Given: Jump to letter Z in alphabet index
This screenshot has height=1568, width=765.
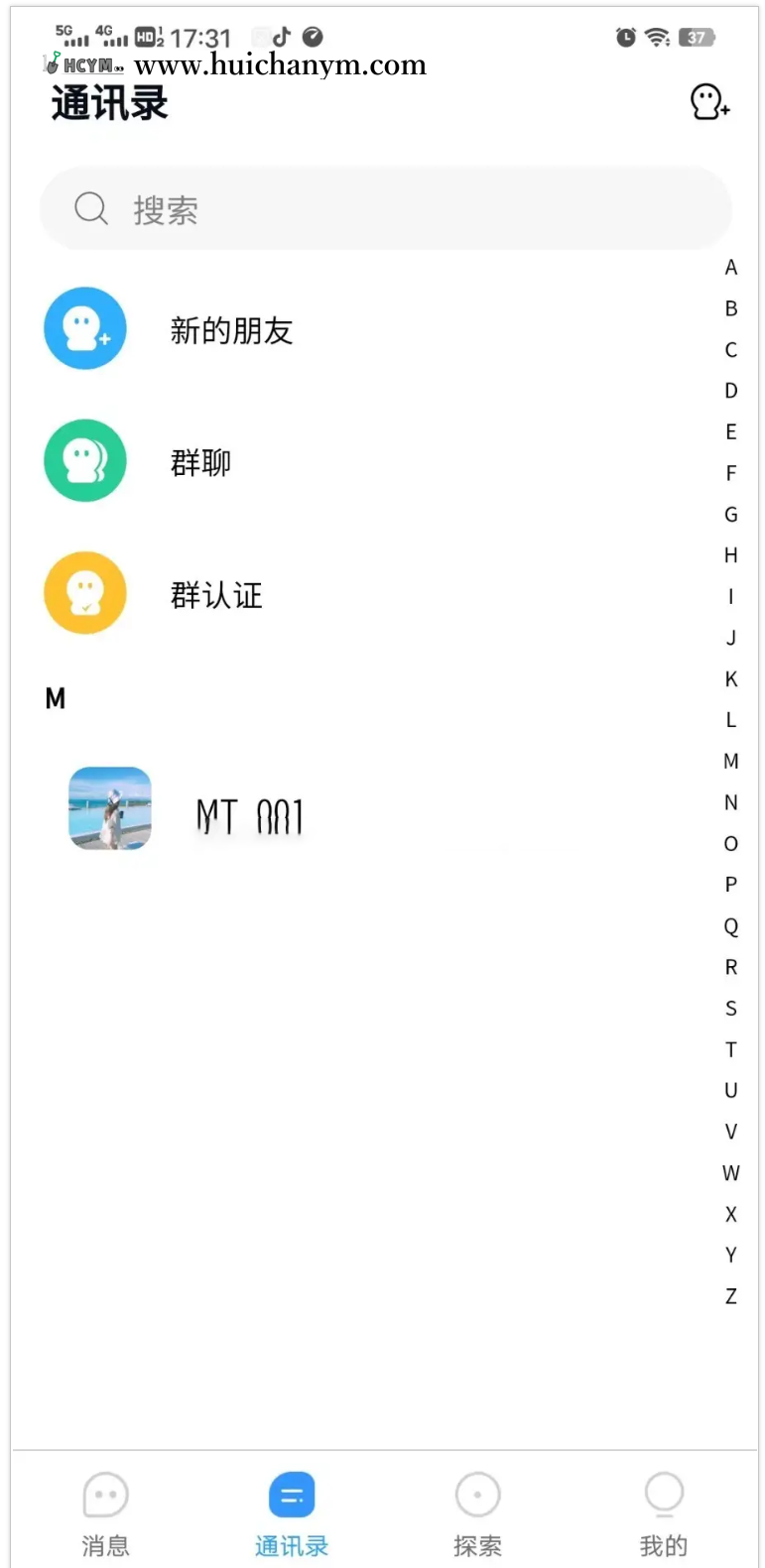Looking at the screenshot, I should point(731,1295).
